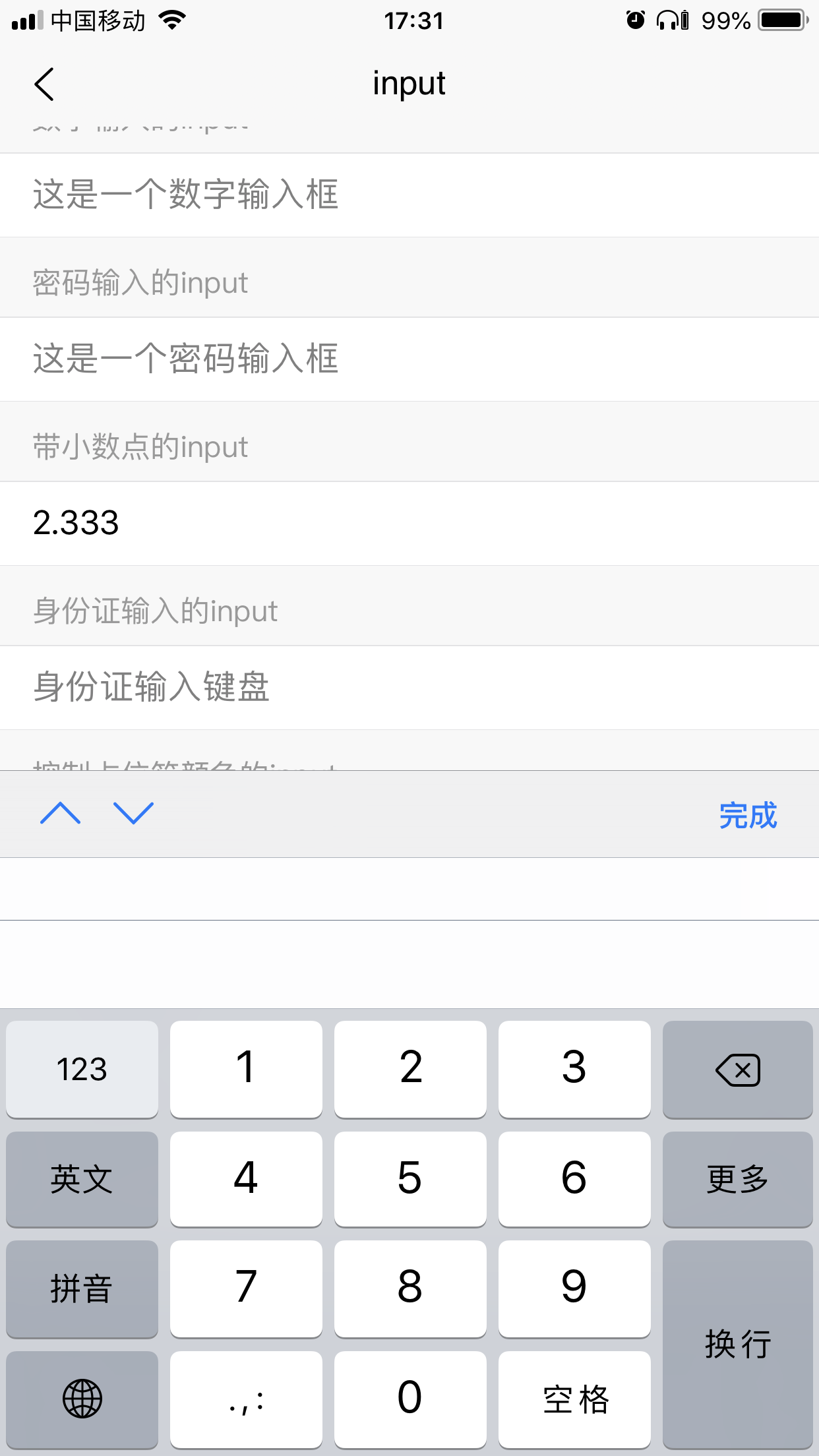Viewport: 819px width, 1456px height.
Task: Tap the 空格 space key
Action: click(574, 1399)
